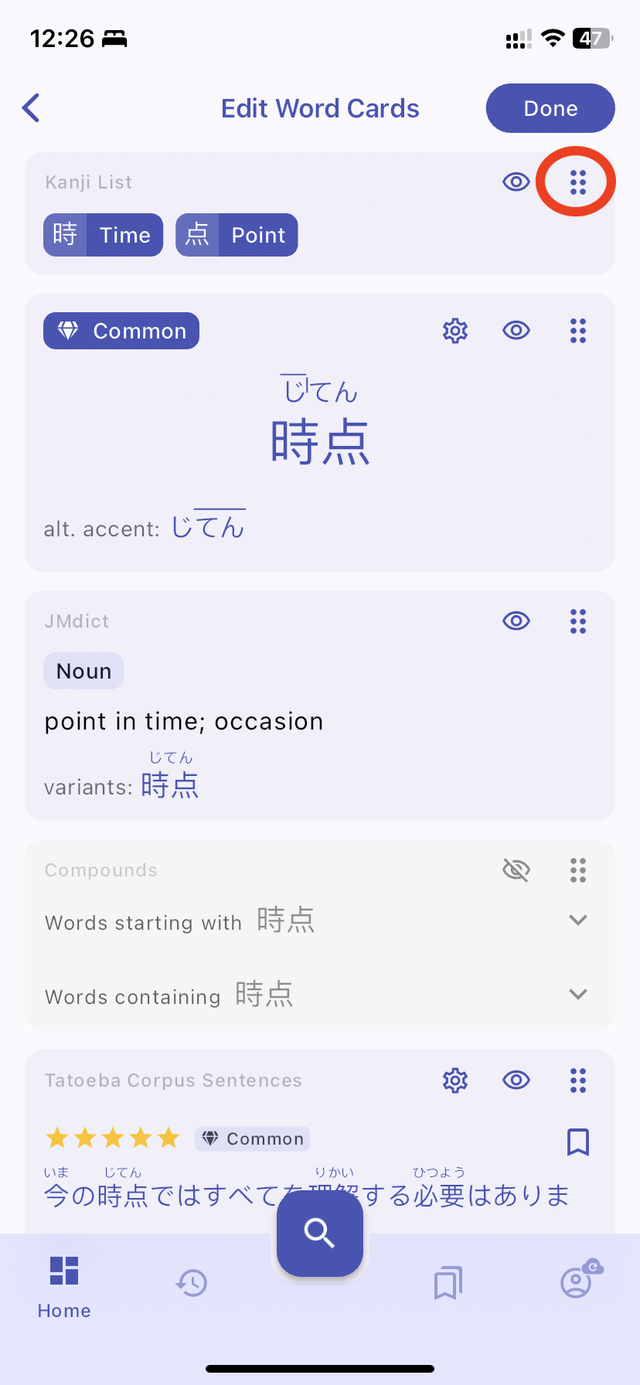Expand Words starting with 時点
The height and width of the screenshot is (1385, 640).
click(577, 920)
